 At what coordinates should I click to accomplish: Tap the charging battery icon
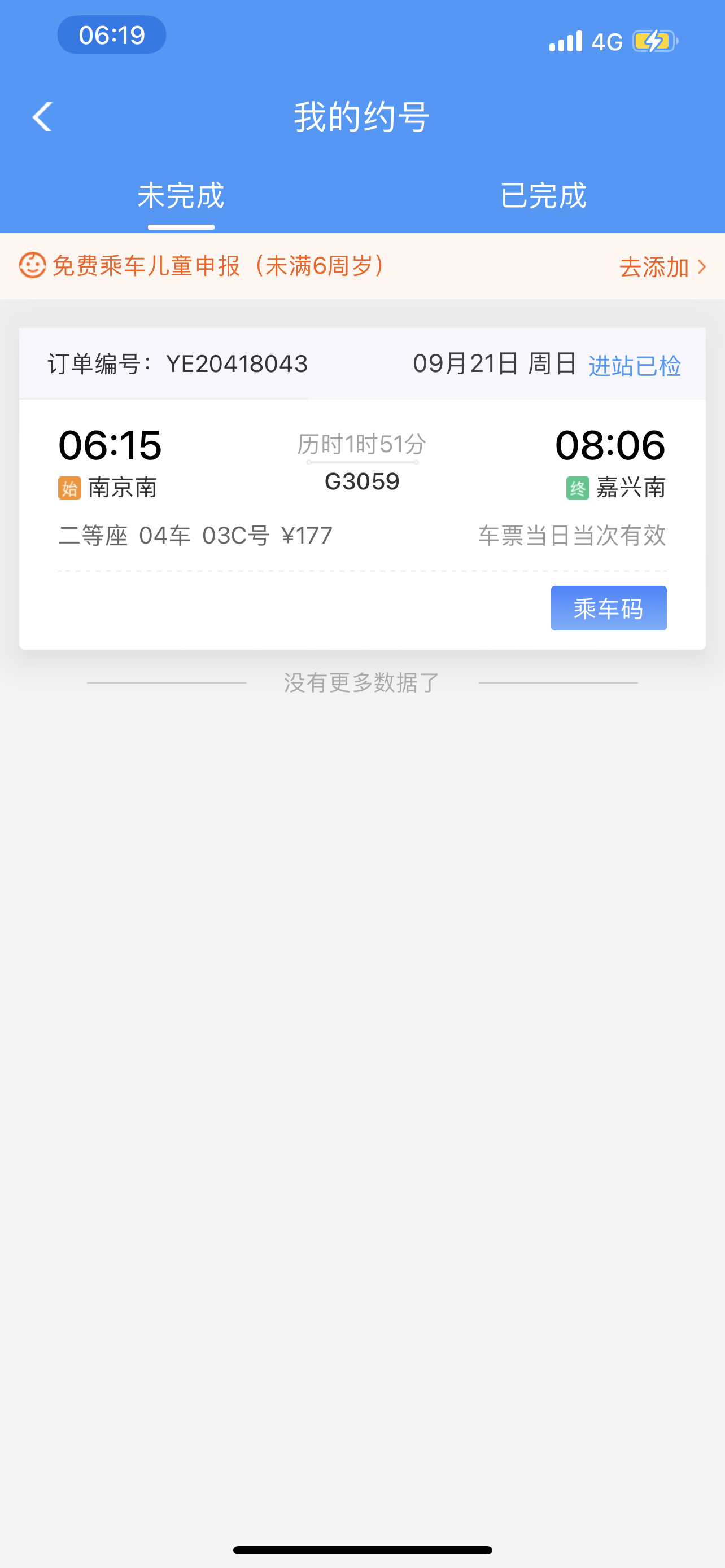click(652, 41)
